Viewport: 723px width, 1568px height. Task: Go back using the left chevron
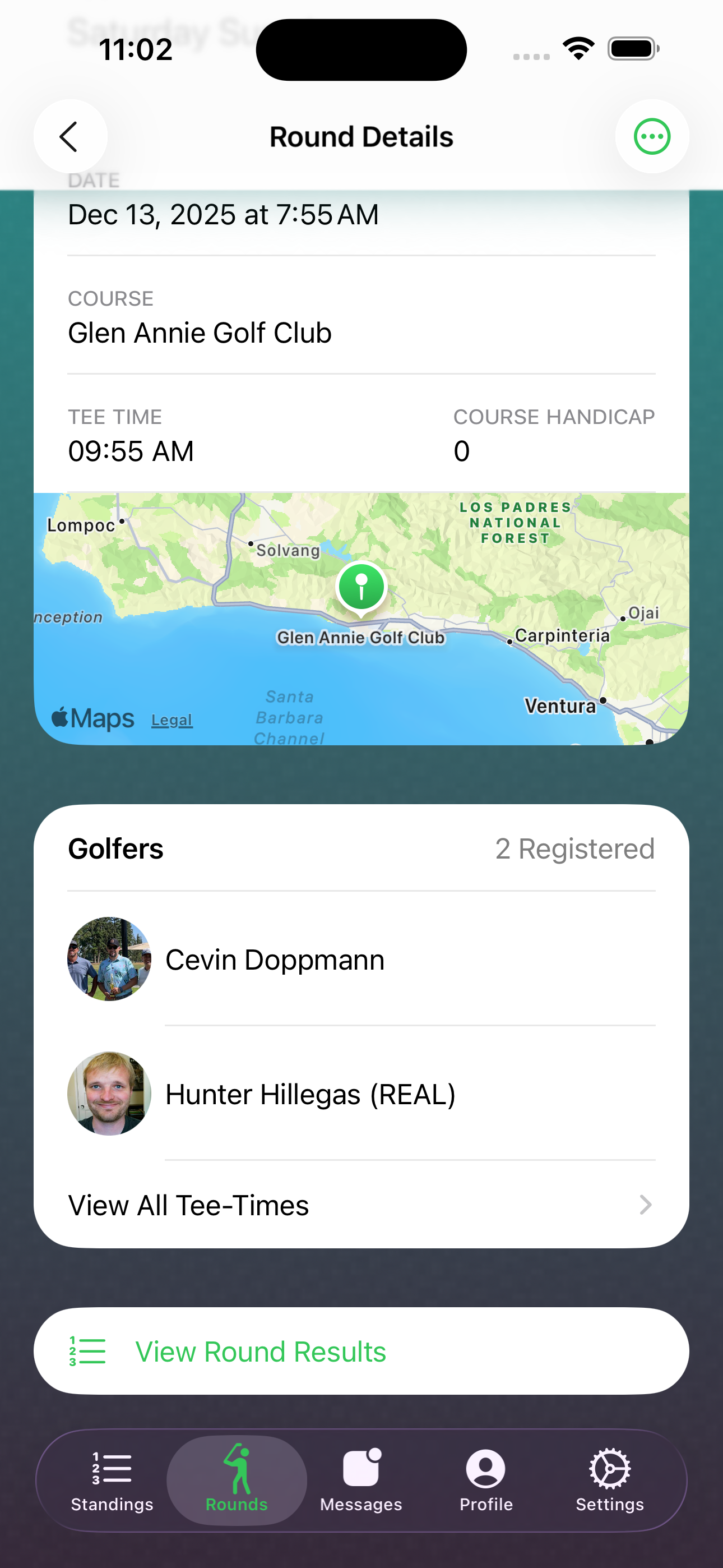71,136
